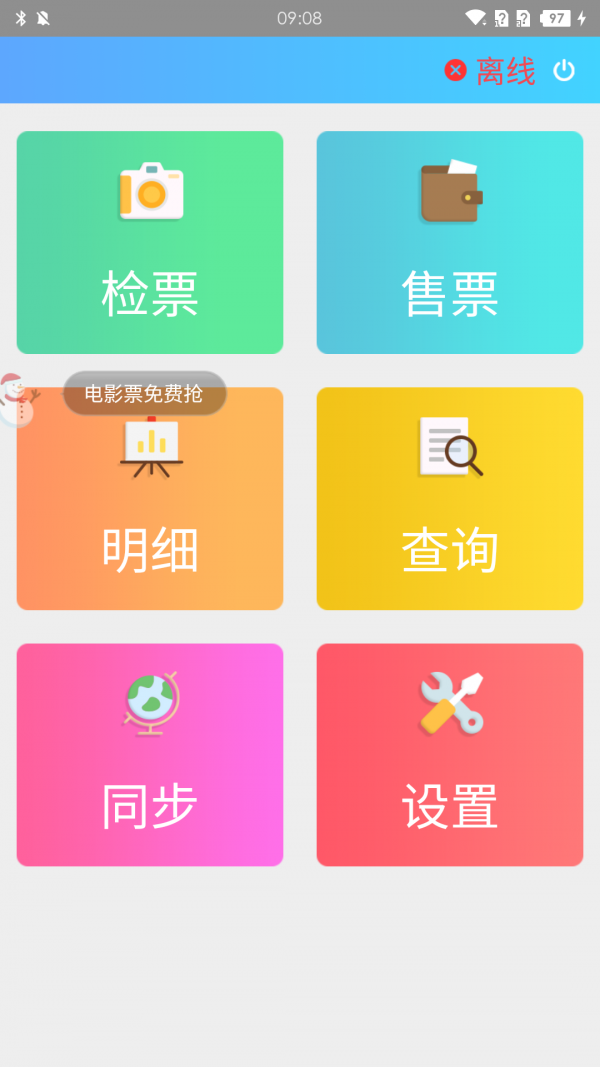Open the 检票 ticket checking tile
The image size is (600, 1067).
pos(150,243)
